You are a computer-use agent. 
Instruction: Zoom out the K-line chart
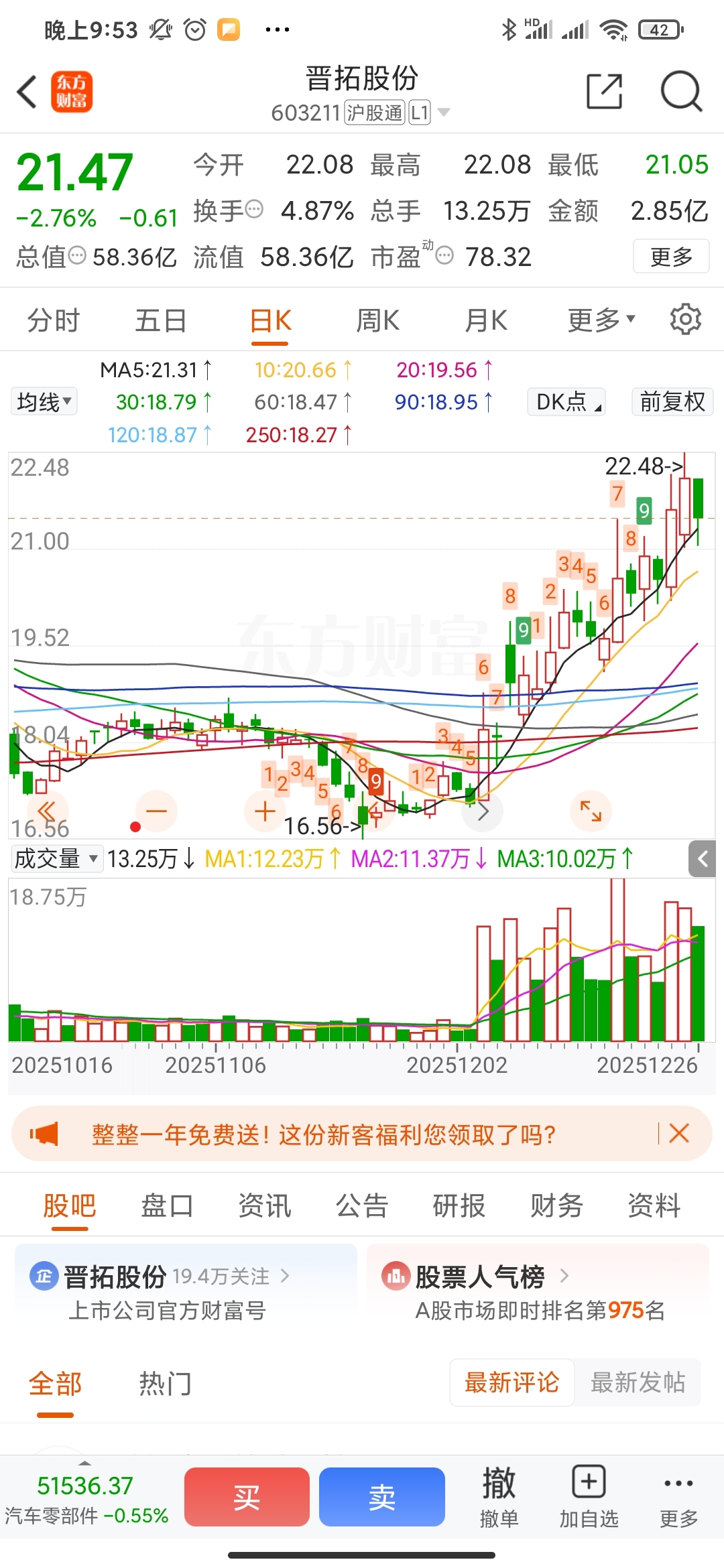click(x=156, y=811)
